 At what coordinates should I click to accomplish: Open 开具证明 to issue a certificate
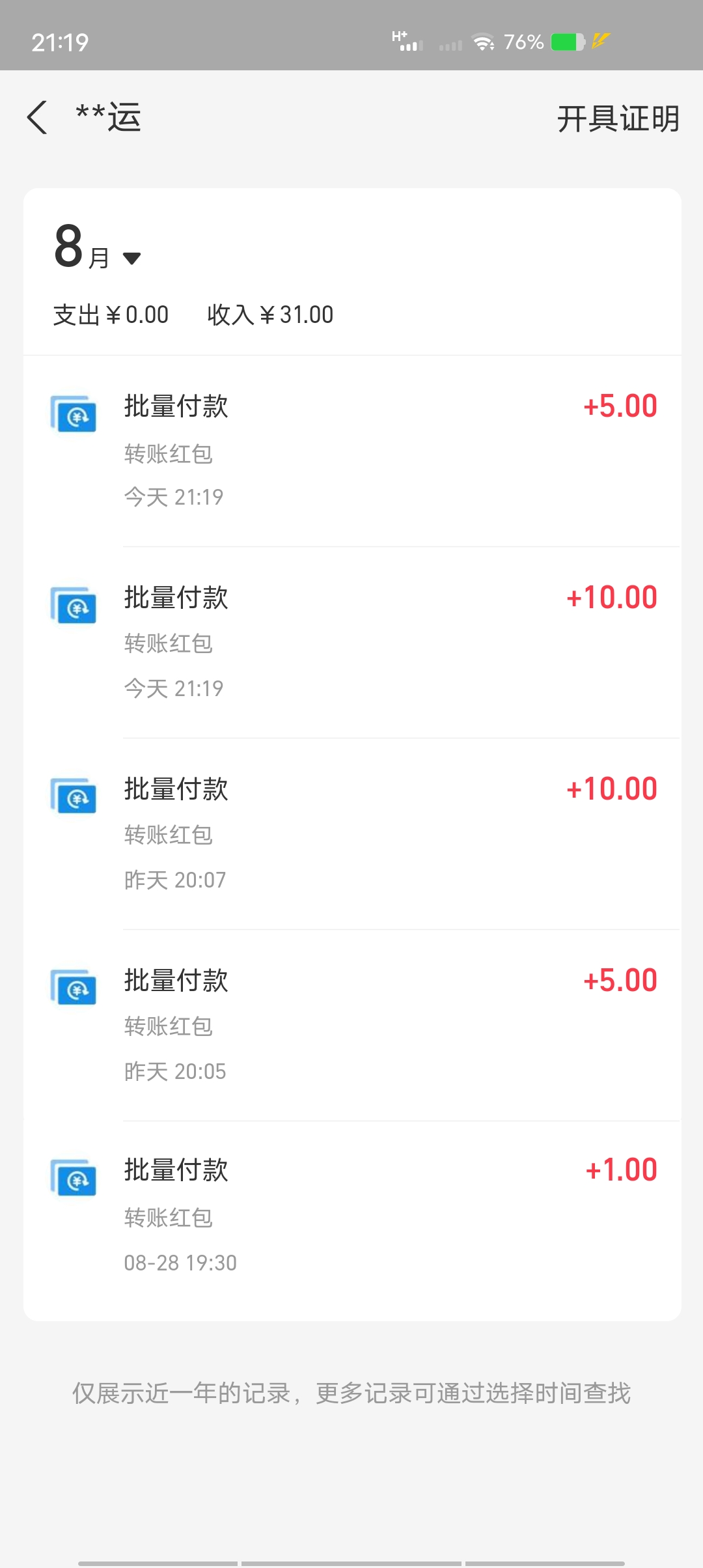coord(618,119)
